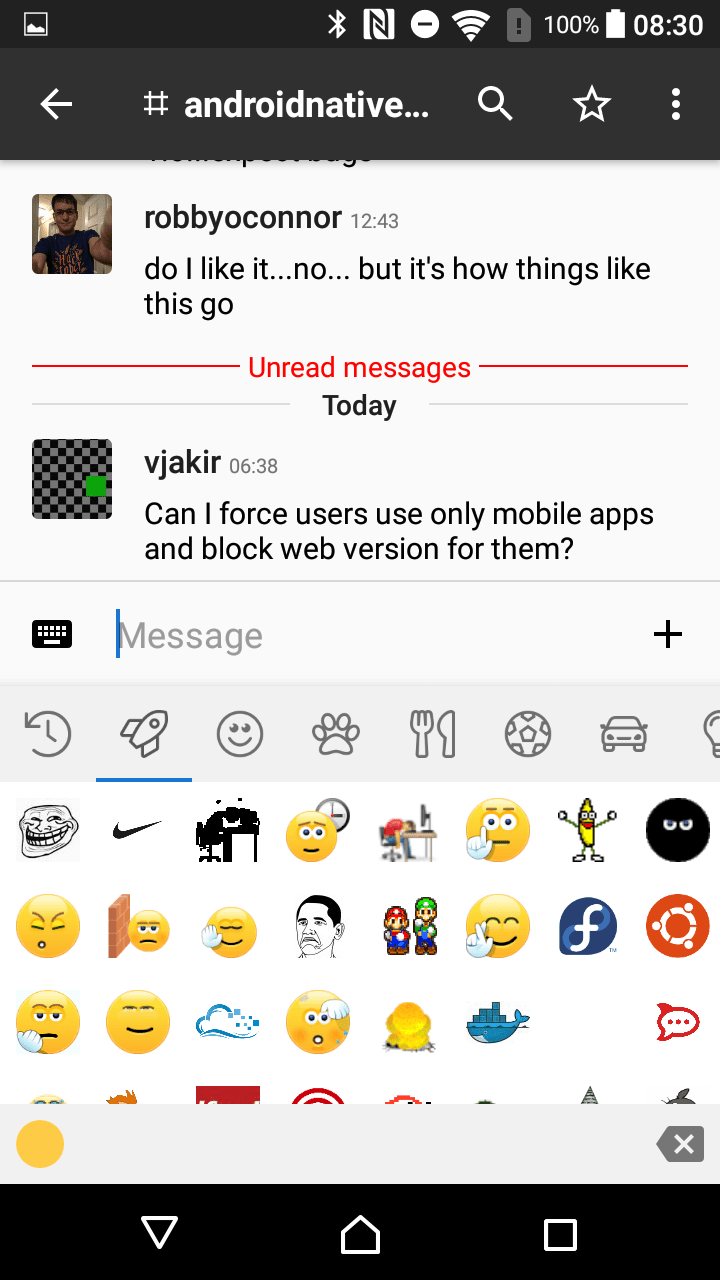Image resolution: width=720 pixels, height=1280 pixels.
Task: Switch to the text keyboard
Action: 52,633
